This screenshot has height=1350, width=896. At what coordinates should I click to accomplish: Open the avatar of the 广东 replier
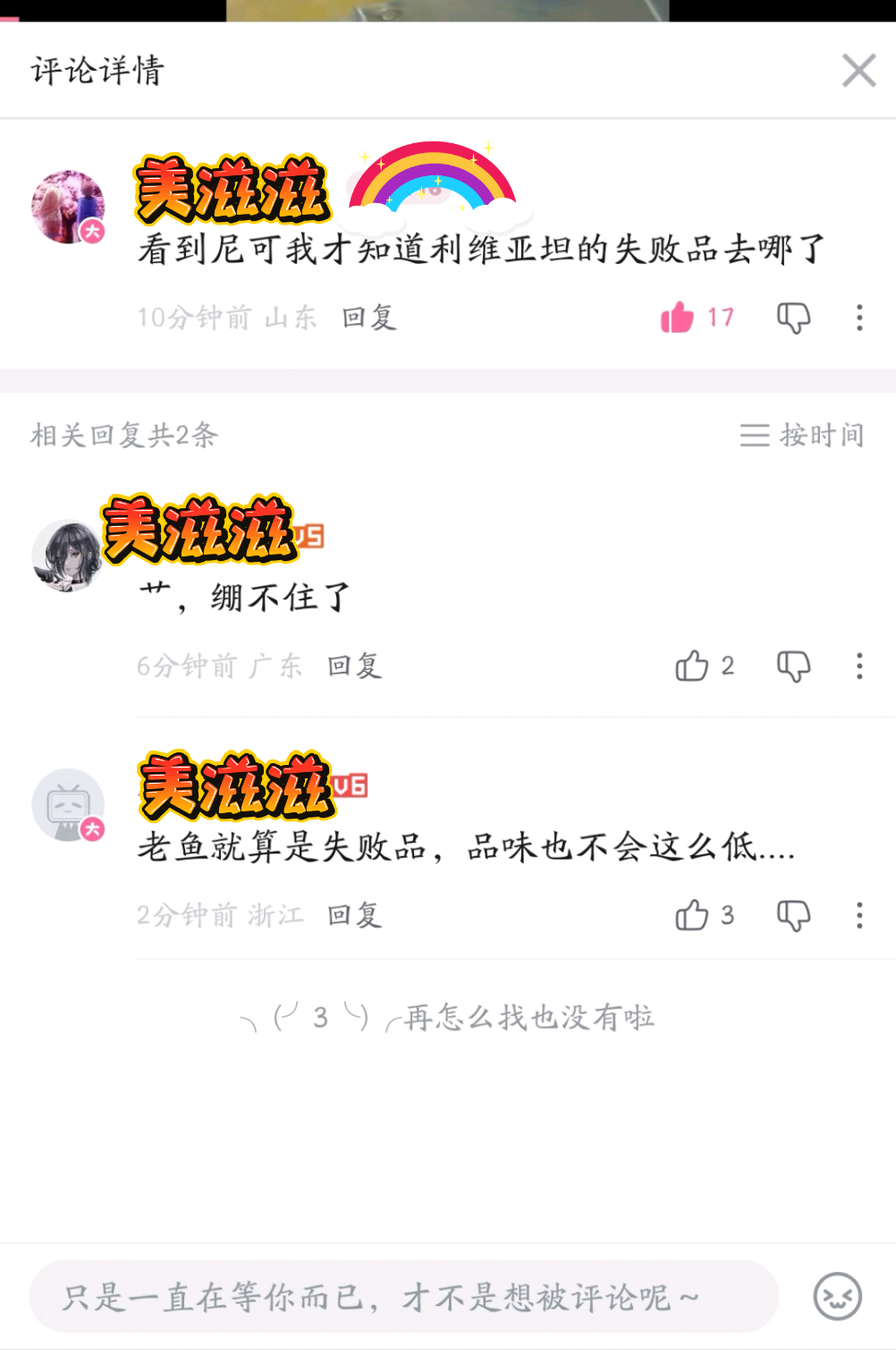pos(67,555)
